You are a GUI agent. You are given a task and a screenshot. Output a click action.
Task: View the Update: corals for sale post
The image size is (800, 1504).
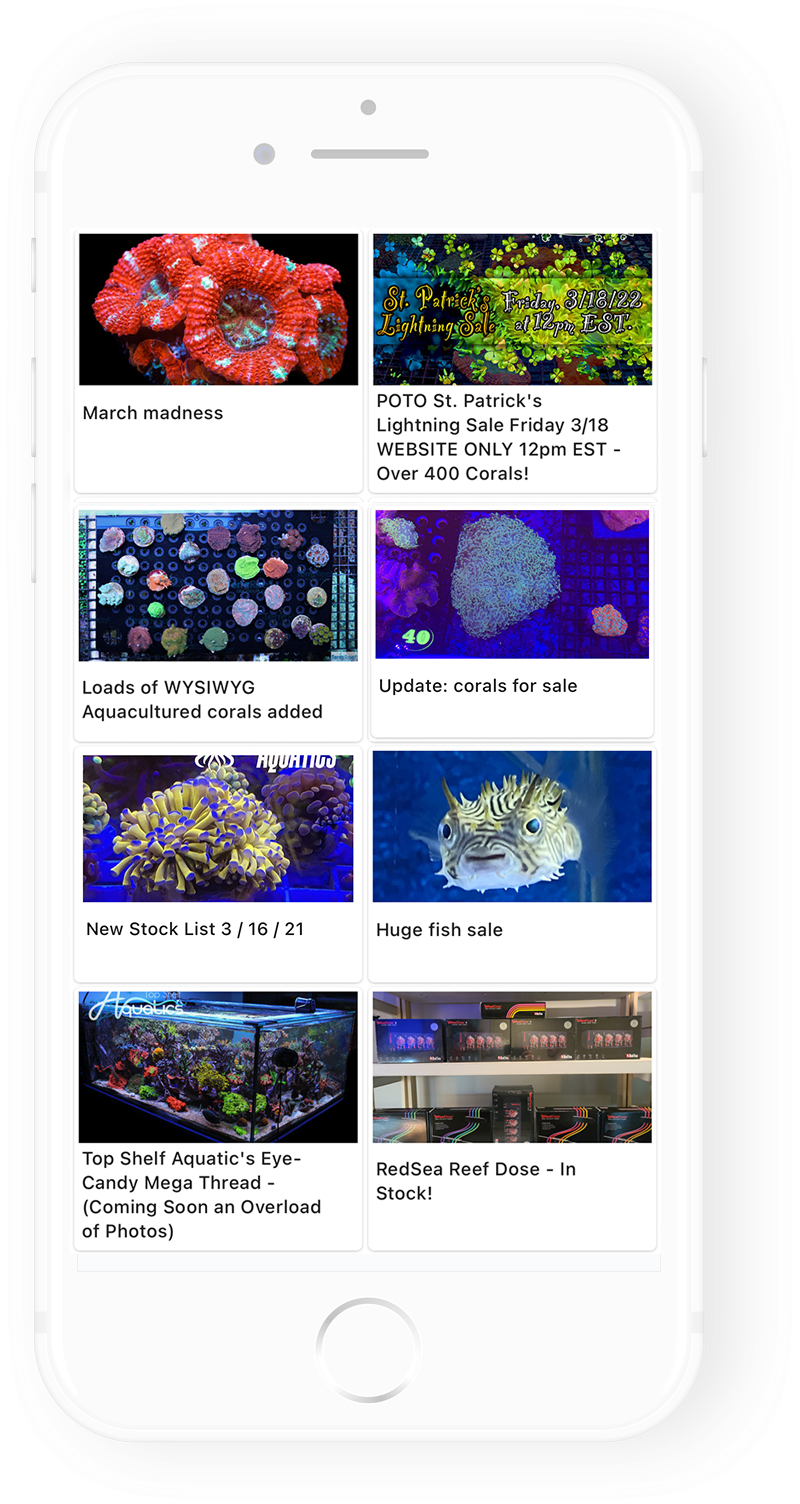click(512, 621)
